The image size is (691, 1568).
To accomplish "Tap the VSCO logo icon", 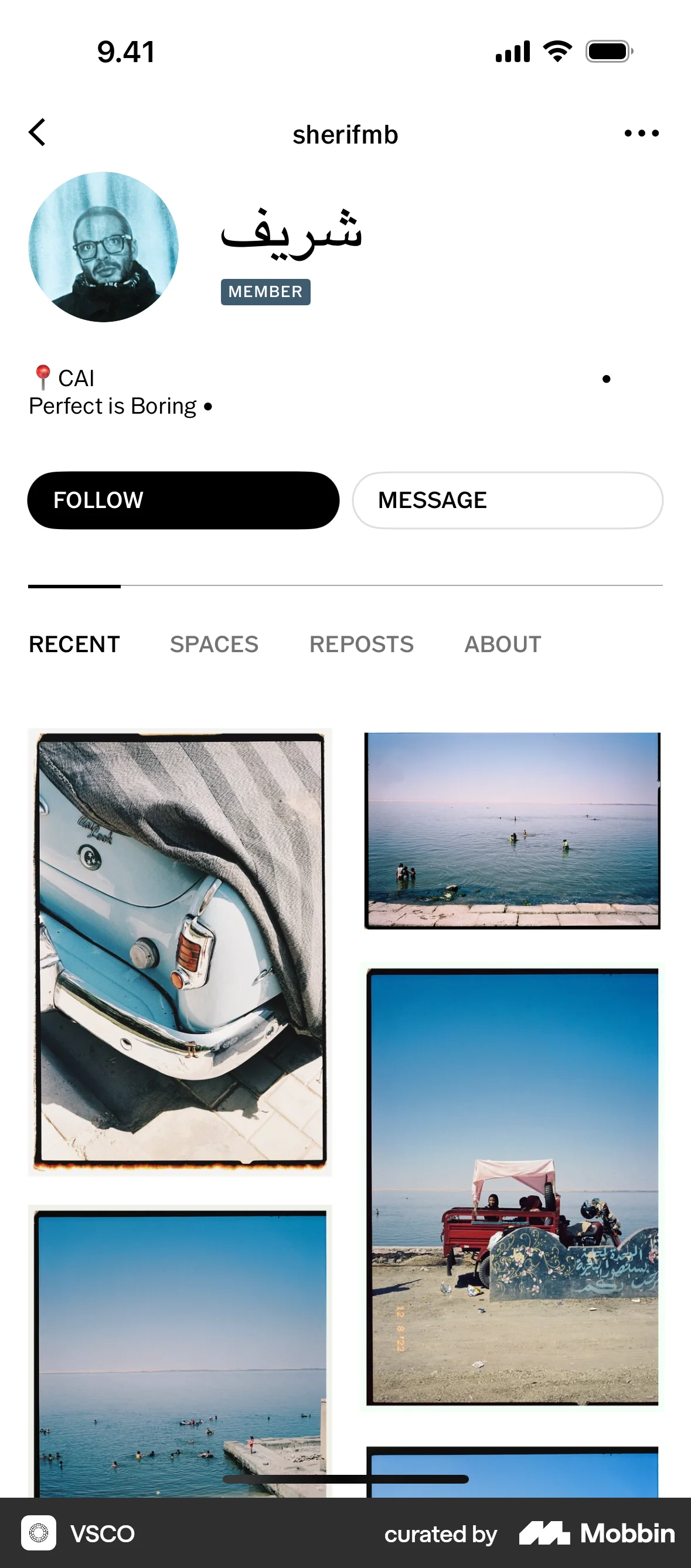I will [x=39, y=1533].
